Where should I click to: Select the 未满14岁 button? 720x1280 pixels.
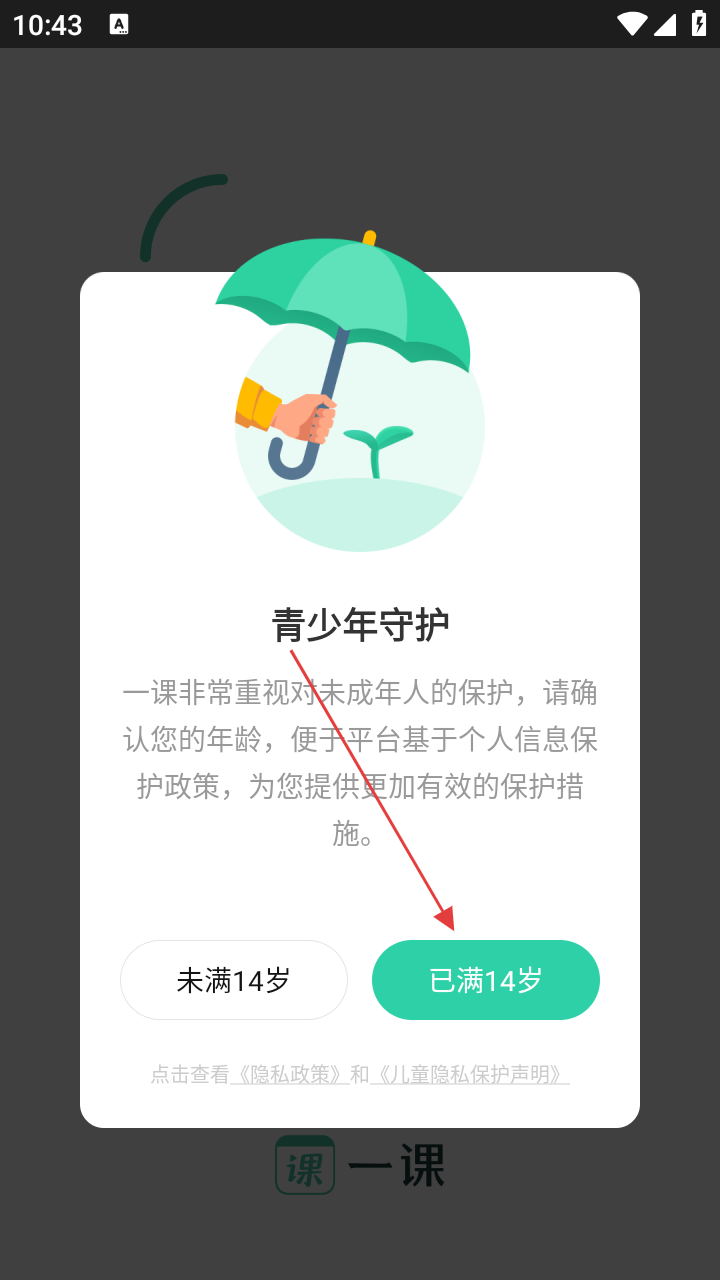coord(234,980)
